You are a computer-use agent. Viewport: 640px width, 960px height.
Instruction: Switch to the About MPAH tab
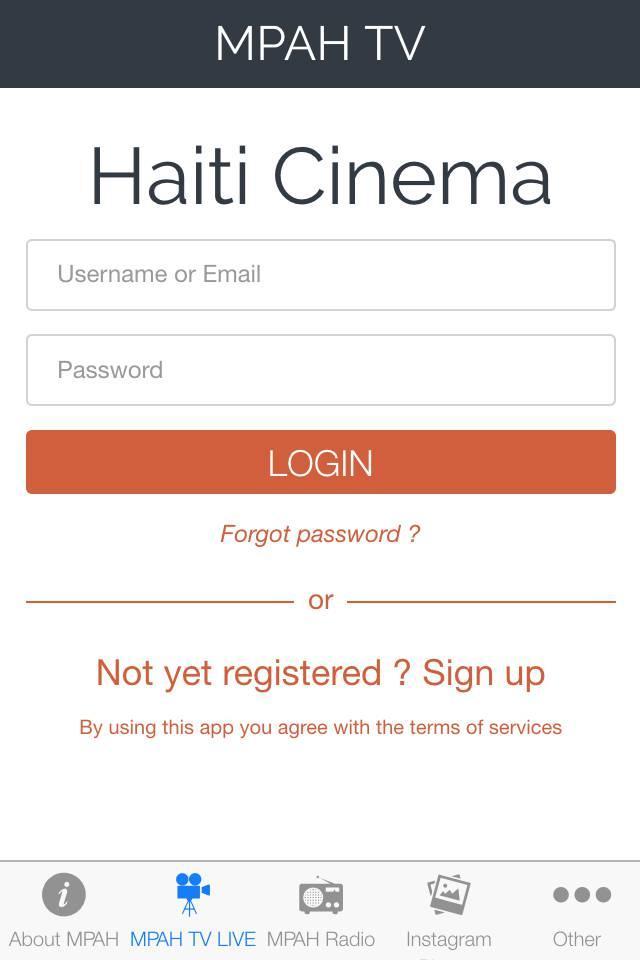coord(64,910)
